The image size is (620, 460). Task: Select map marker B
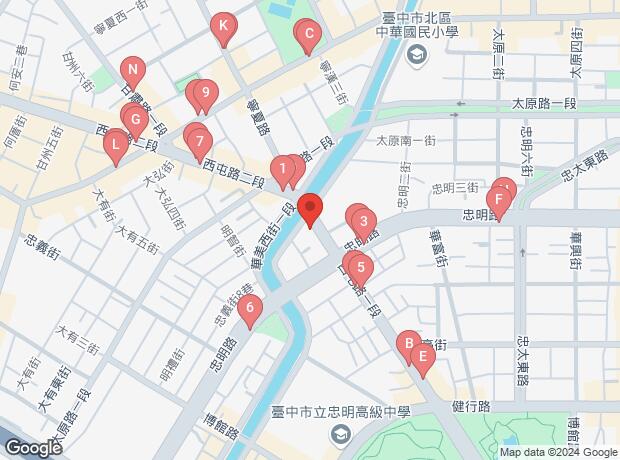click(407, 344)
